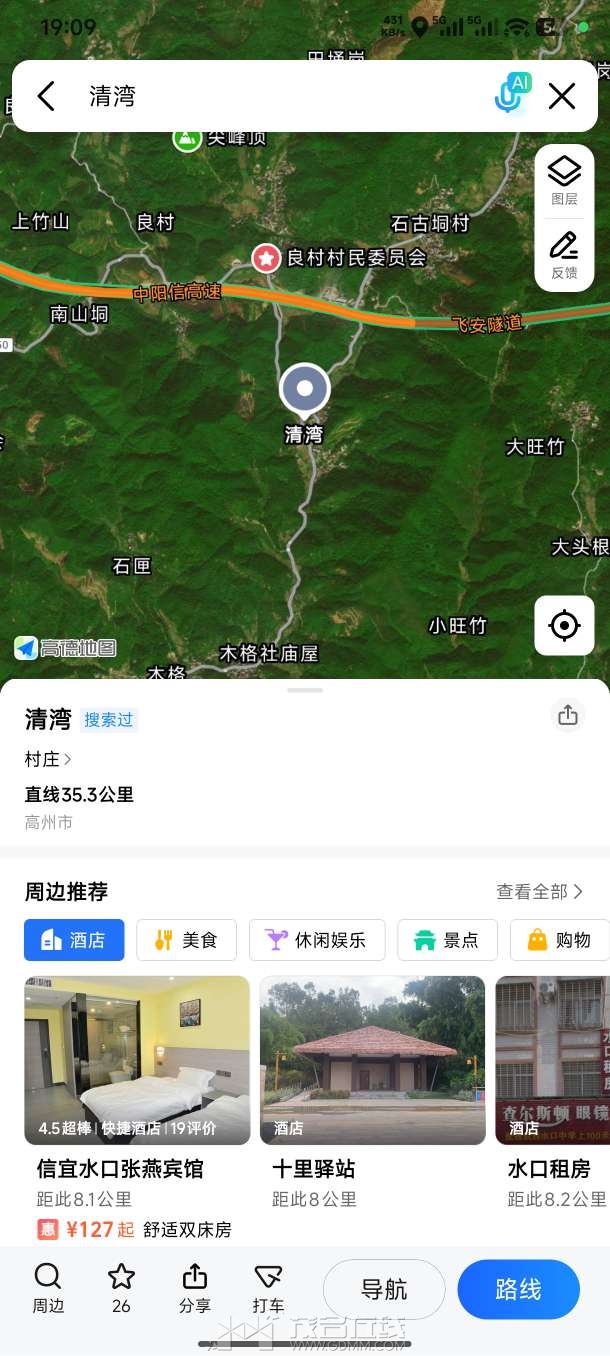Image resolution: width=610 pixels, height=1356 pixels.
Task: Tap the star icon to favorite 清湾
Action: point(121,1288)
